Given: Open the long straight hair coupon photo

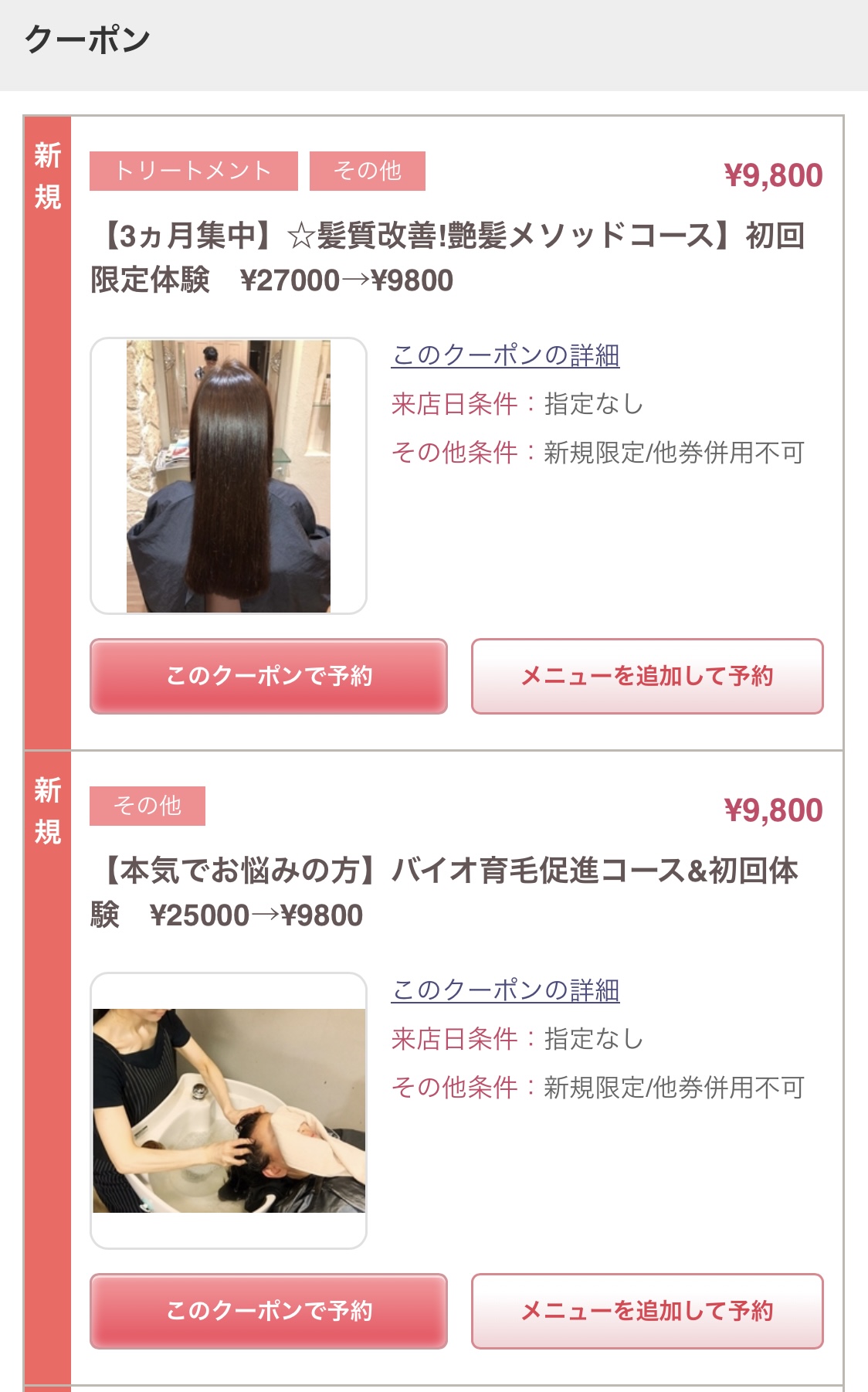Looking at the screenshot, I should pyautogui.click(x=229, y=476).
